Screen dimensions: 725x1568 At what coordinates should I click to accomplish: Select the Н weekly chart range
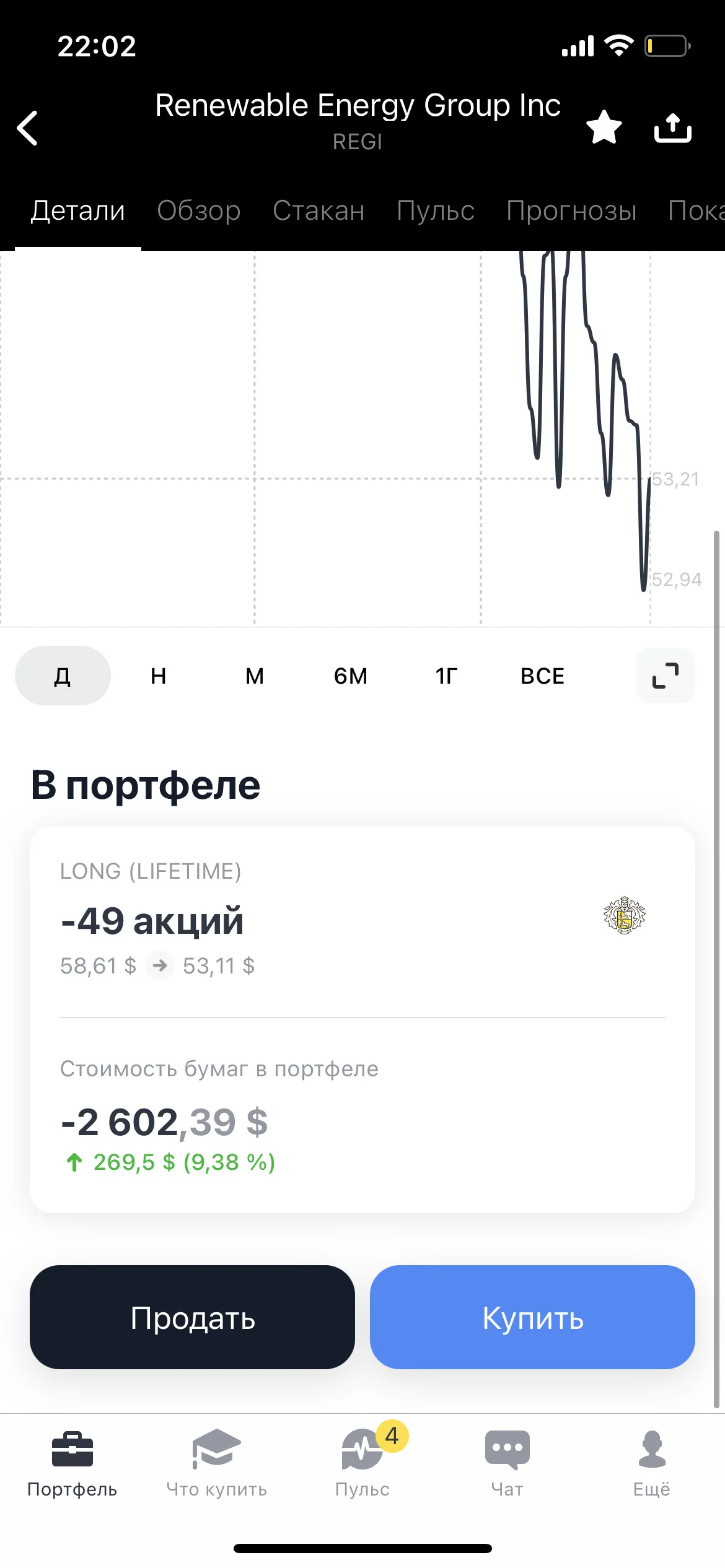tap(159, 676)
